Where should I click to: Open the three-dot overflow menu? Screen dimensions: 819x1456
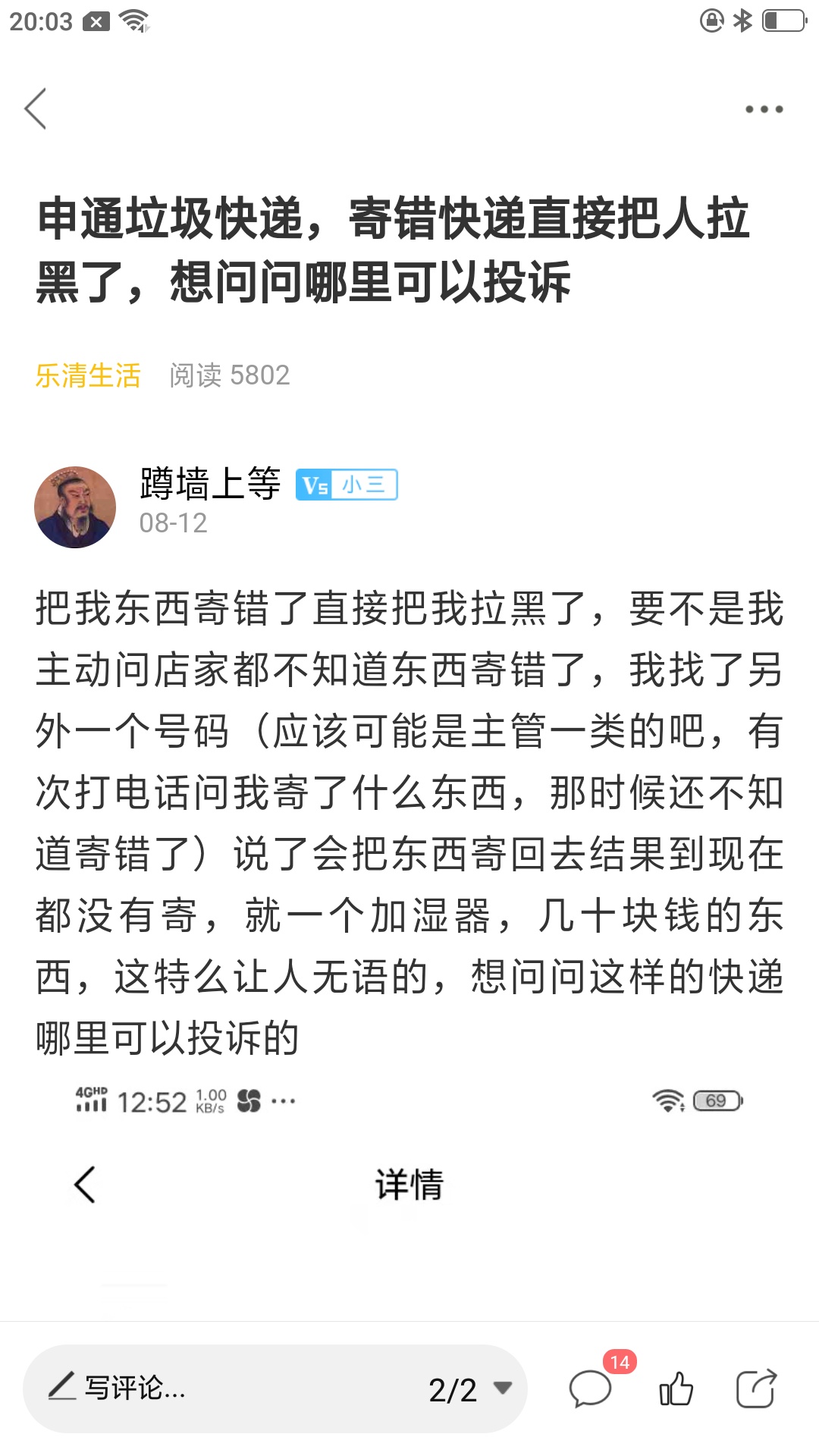(x=763, y=109)
